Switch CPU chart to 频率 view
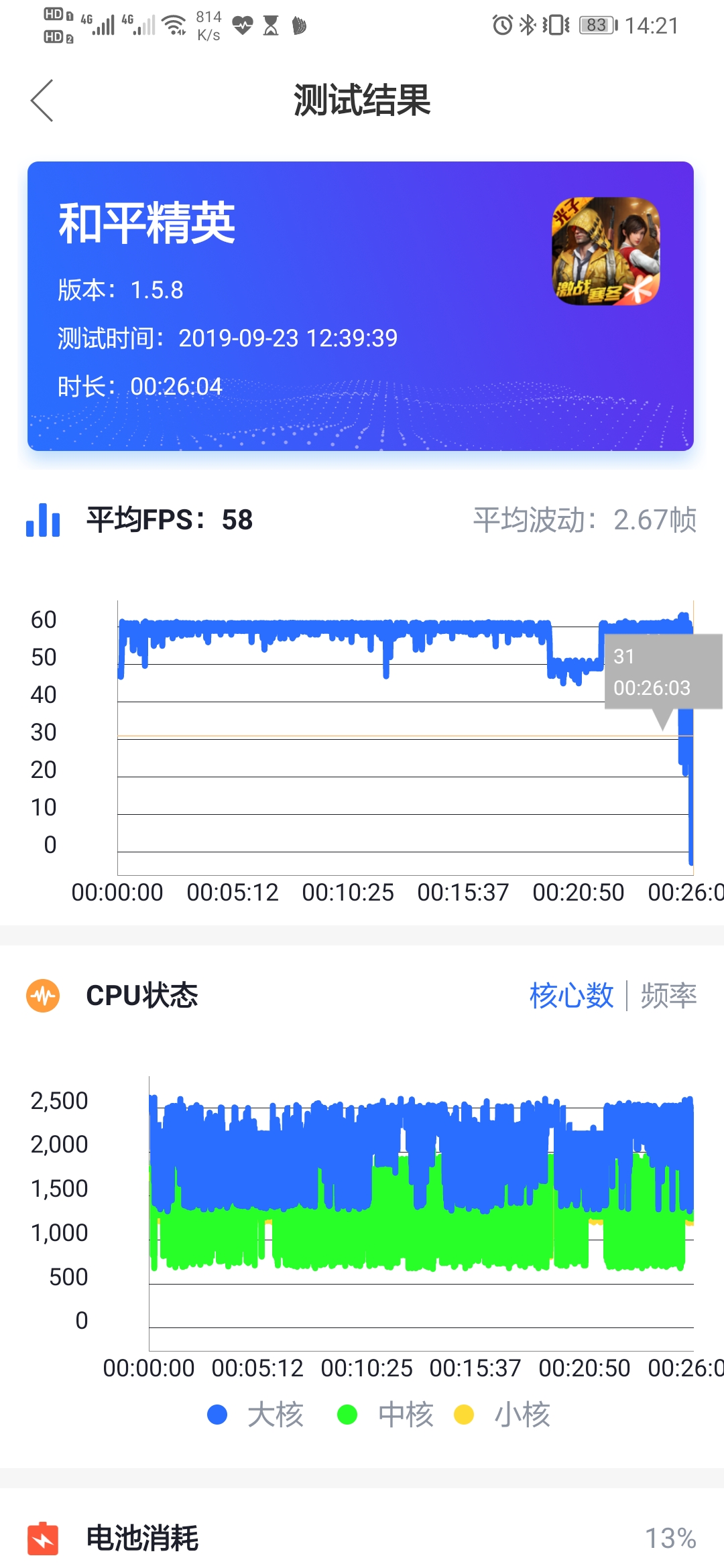Image resolution: width=724 pixels, height=1568 pixels. point(668,996)
